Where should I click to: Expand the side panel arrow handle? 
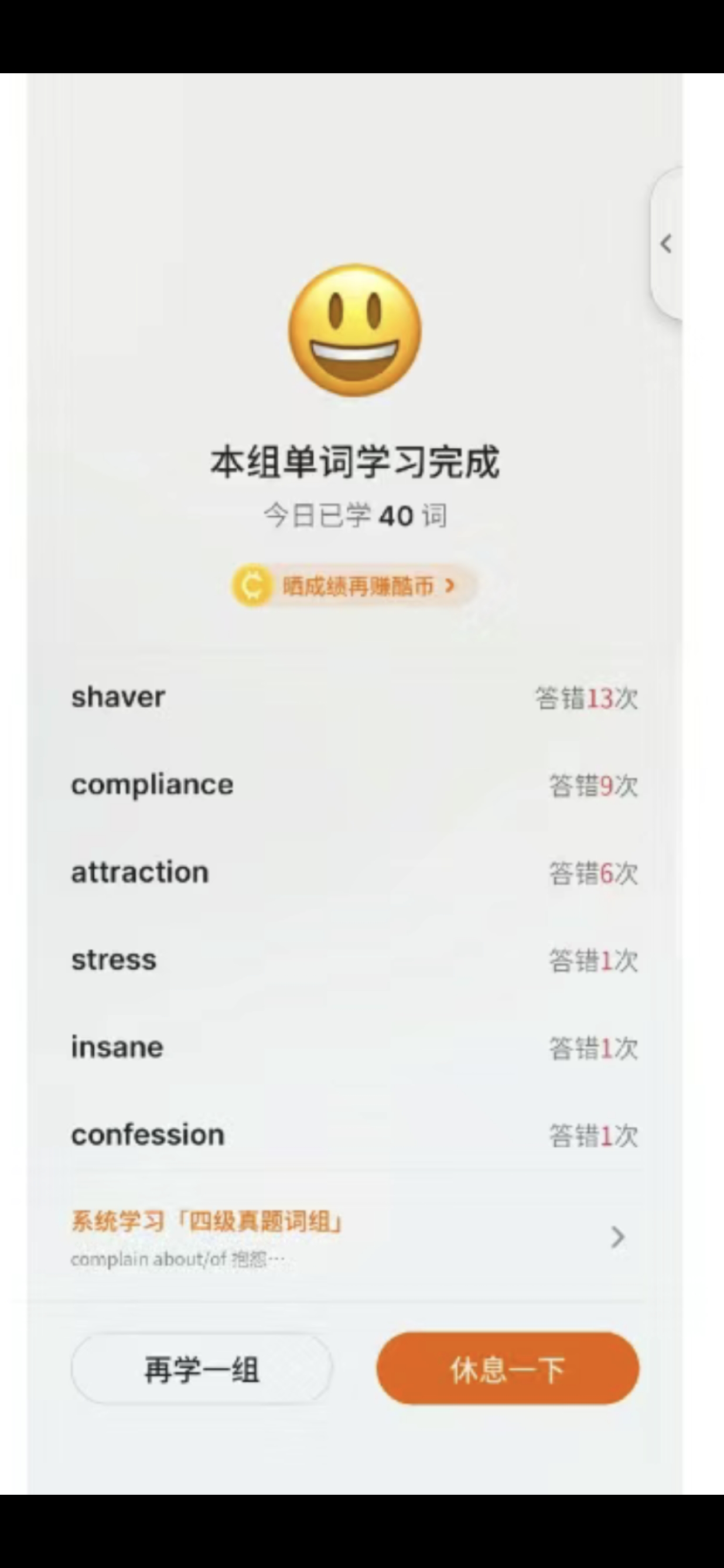[667, 244]
